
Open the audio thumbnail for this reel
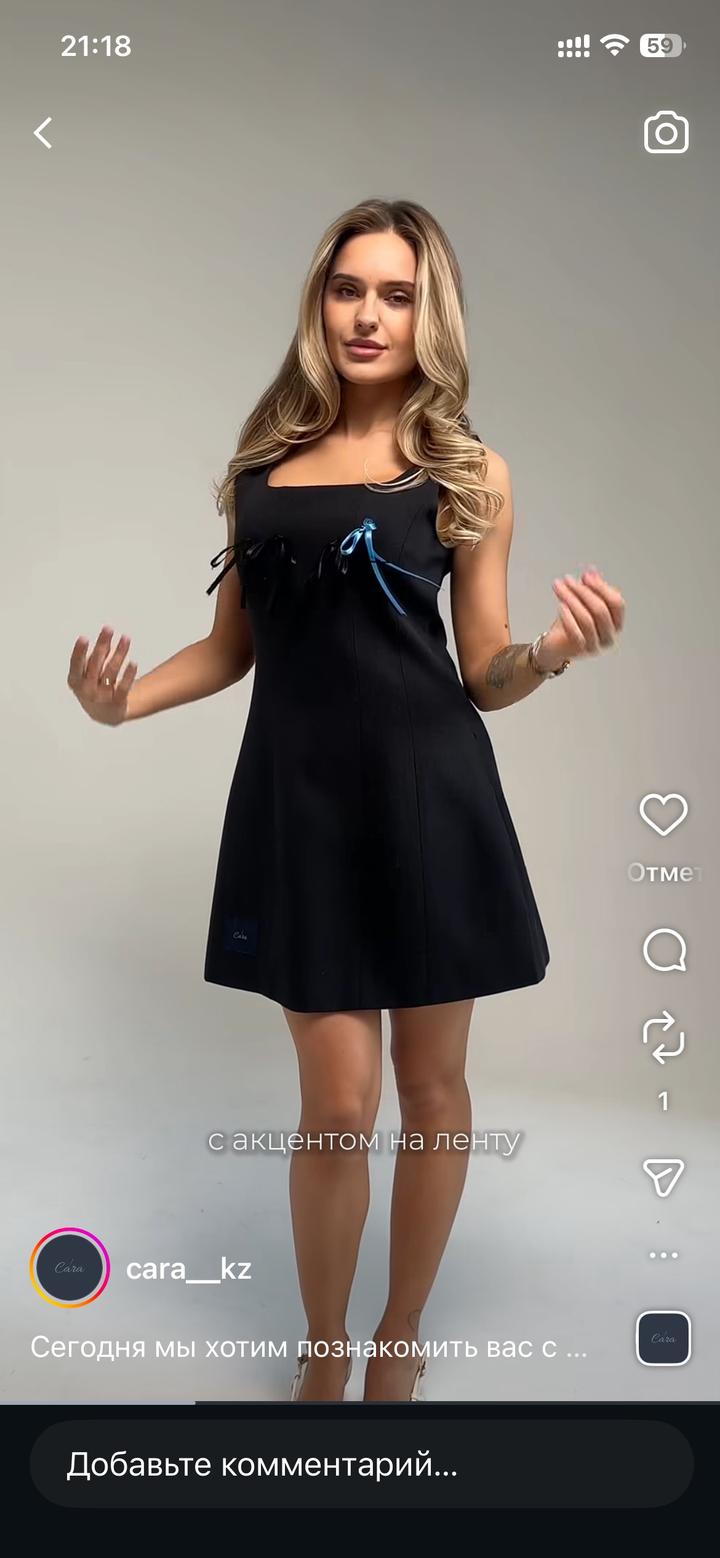pos(664,1338)
